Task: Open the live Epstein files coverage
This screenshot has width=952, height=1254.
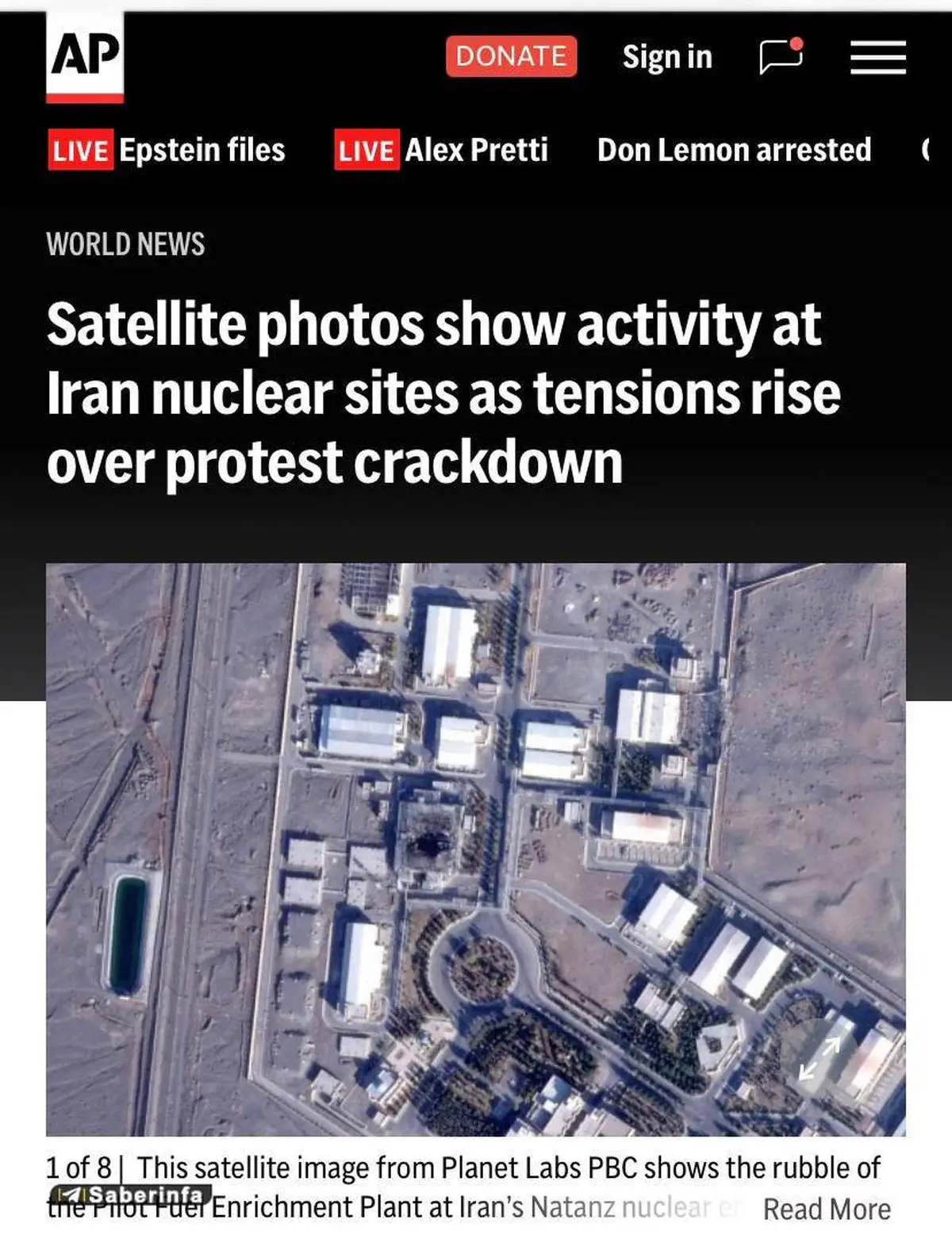Action: pyautogui.click(x=167, y=150)
